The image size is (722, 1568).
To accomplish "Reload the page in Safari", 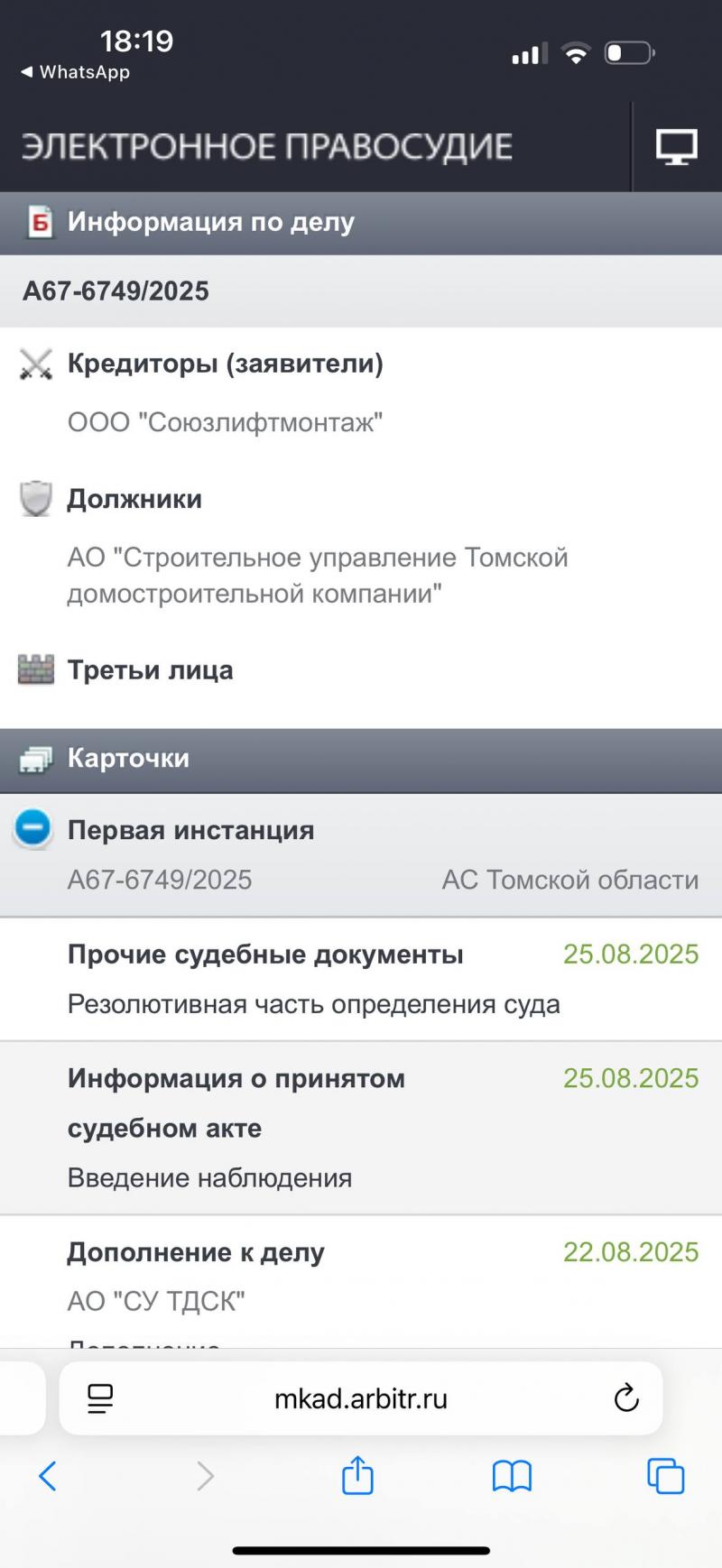I will tap(626, 1398).
